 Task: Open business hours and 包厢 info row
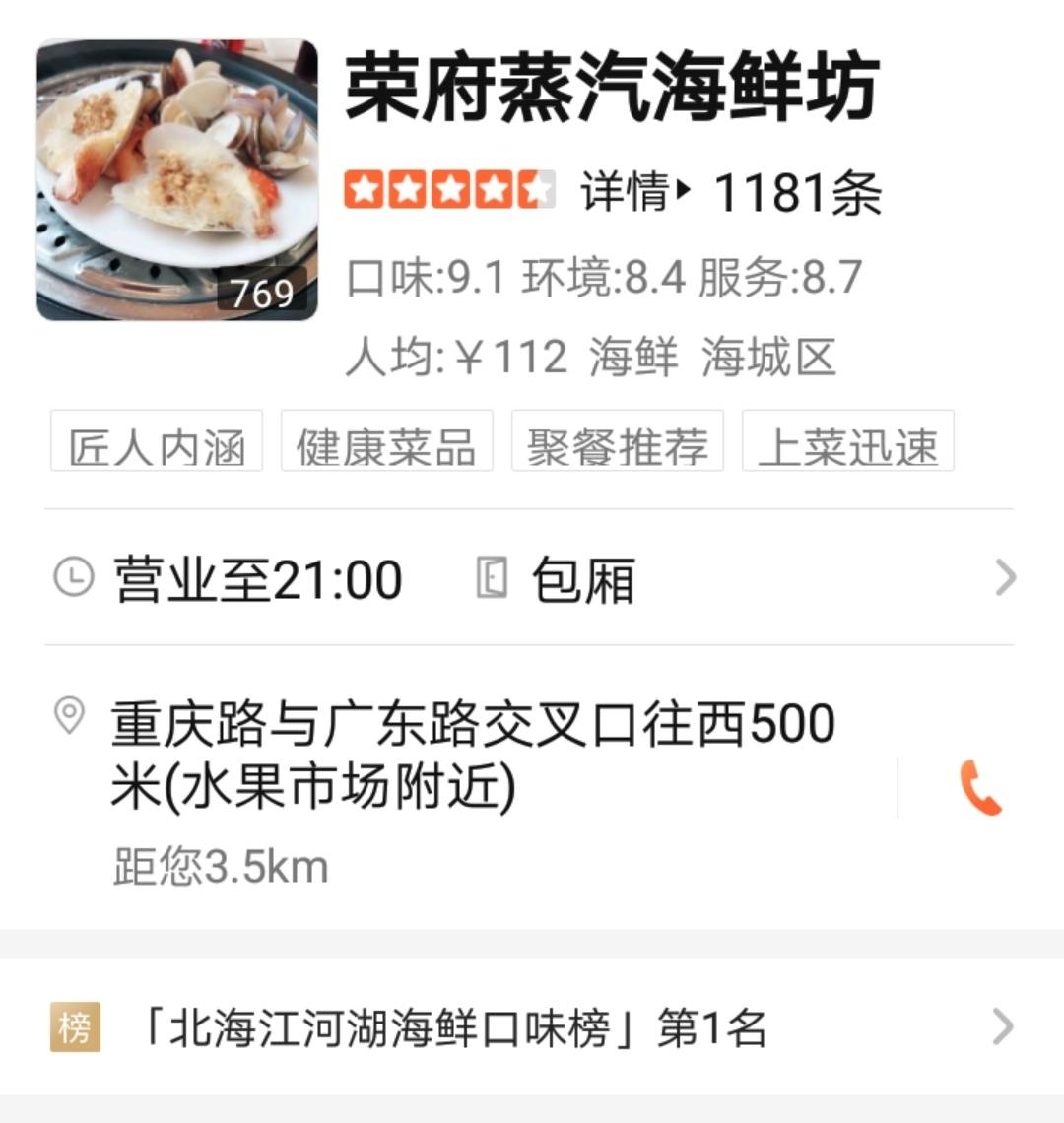tap(532, 578)
